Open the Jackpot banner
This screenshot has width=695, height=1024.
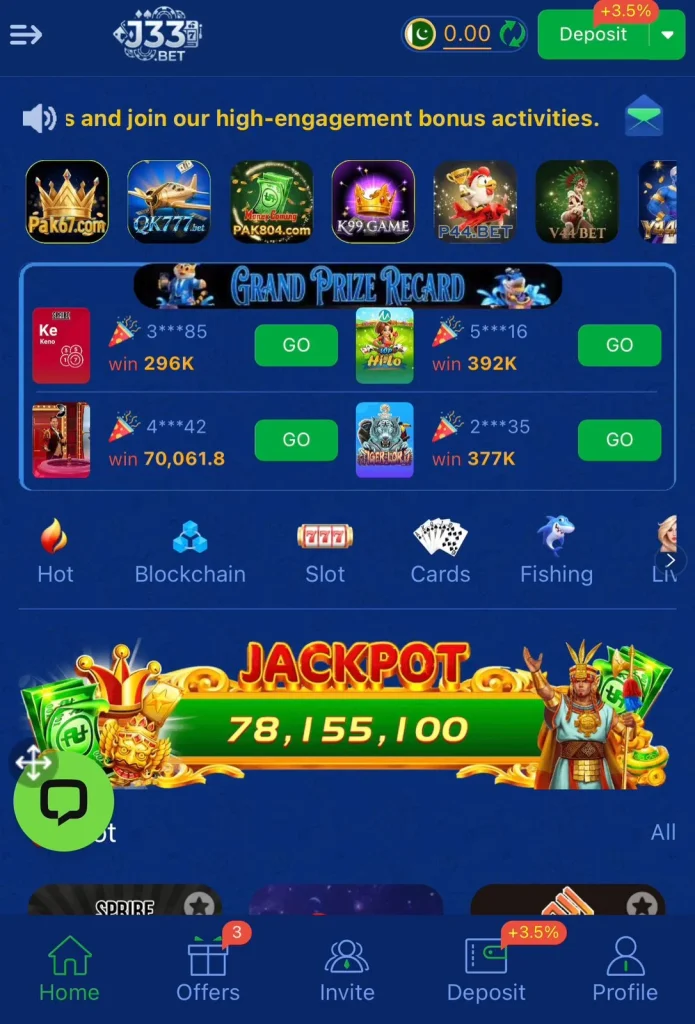tap(347, 714)
